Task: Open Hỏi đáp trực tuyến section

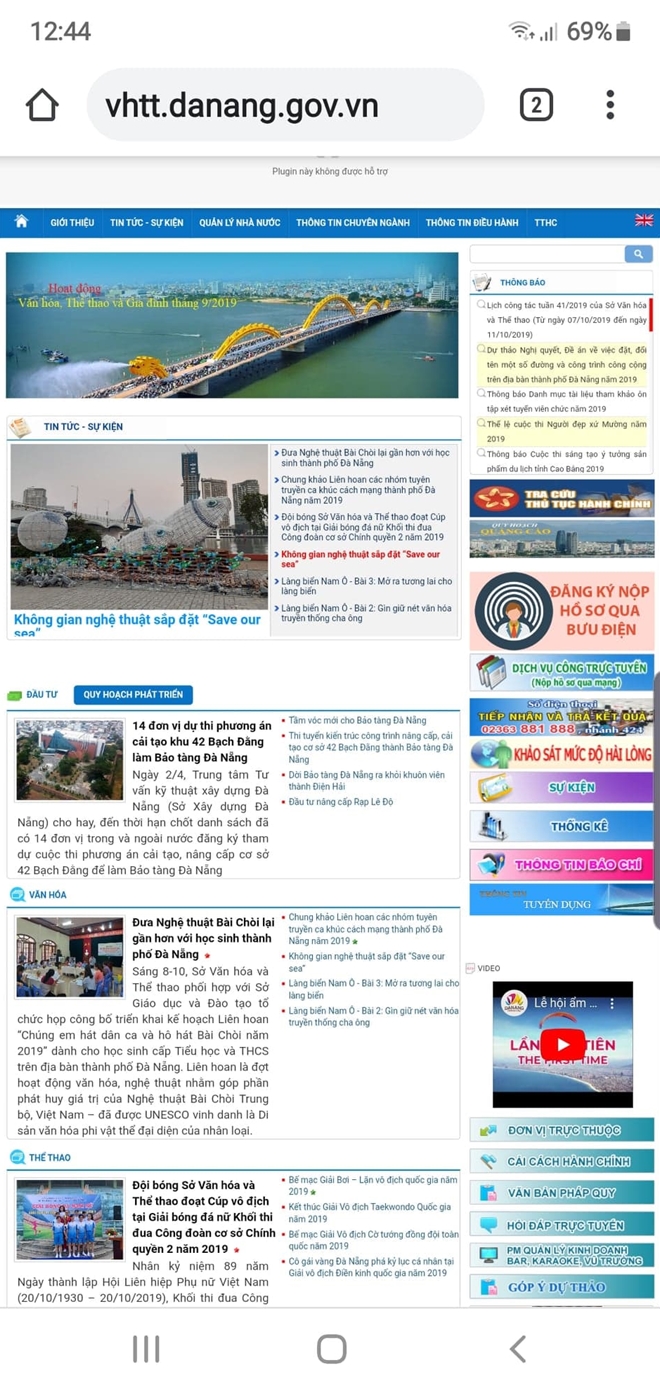Action: point(562,1225)
